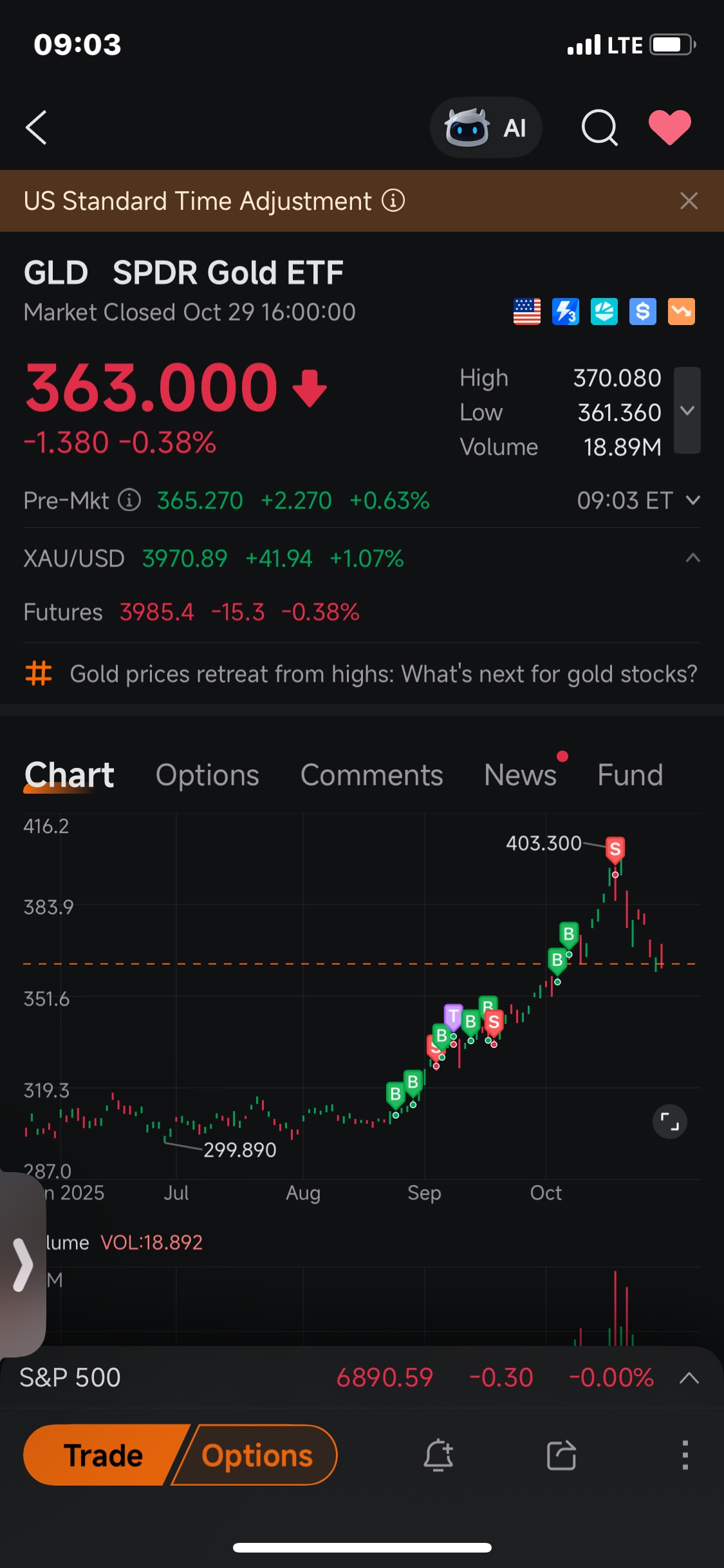Tap the outlined Options button beside Trade
Viewport: 724px width, 1568px height.
click(257, 1455)
